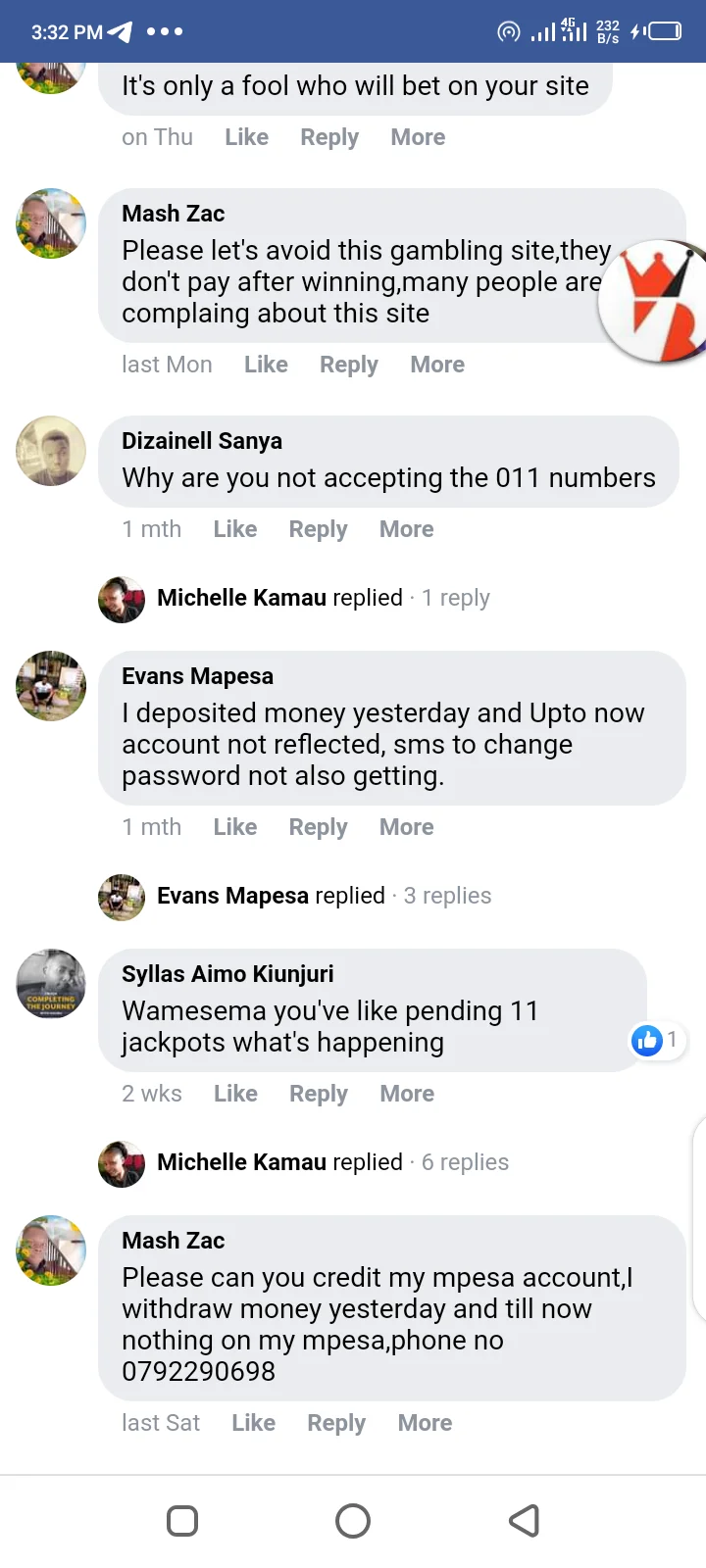Like Evans Mapesa's deposit comment

click(235, 827)
